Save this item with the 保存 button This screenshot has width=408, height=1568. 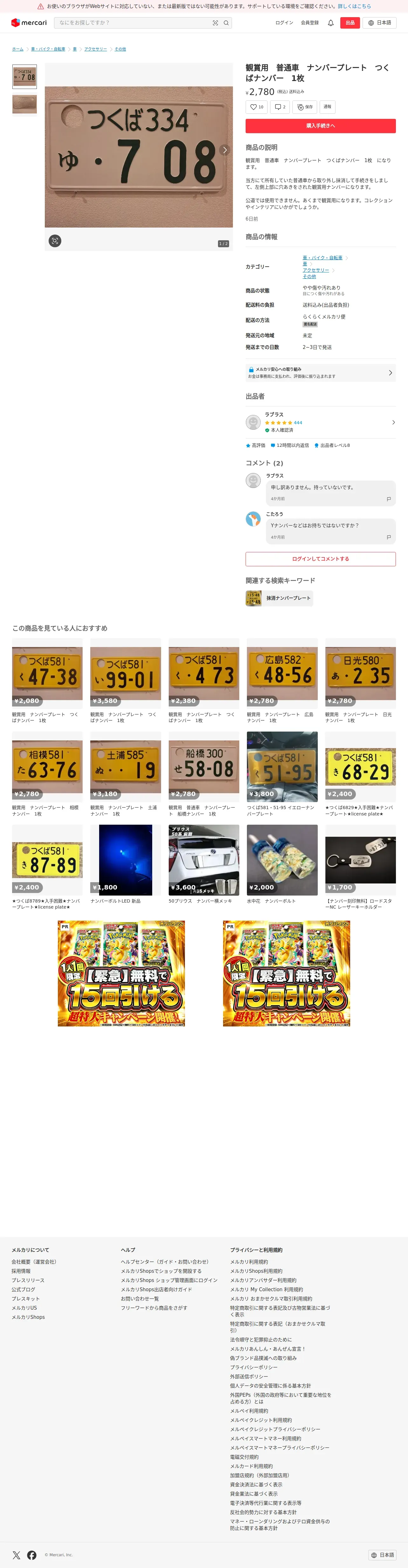pos(304,107)
